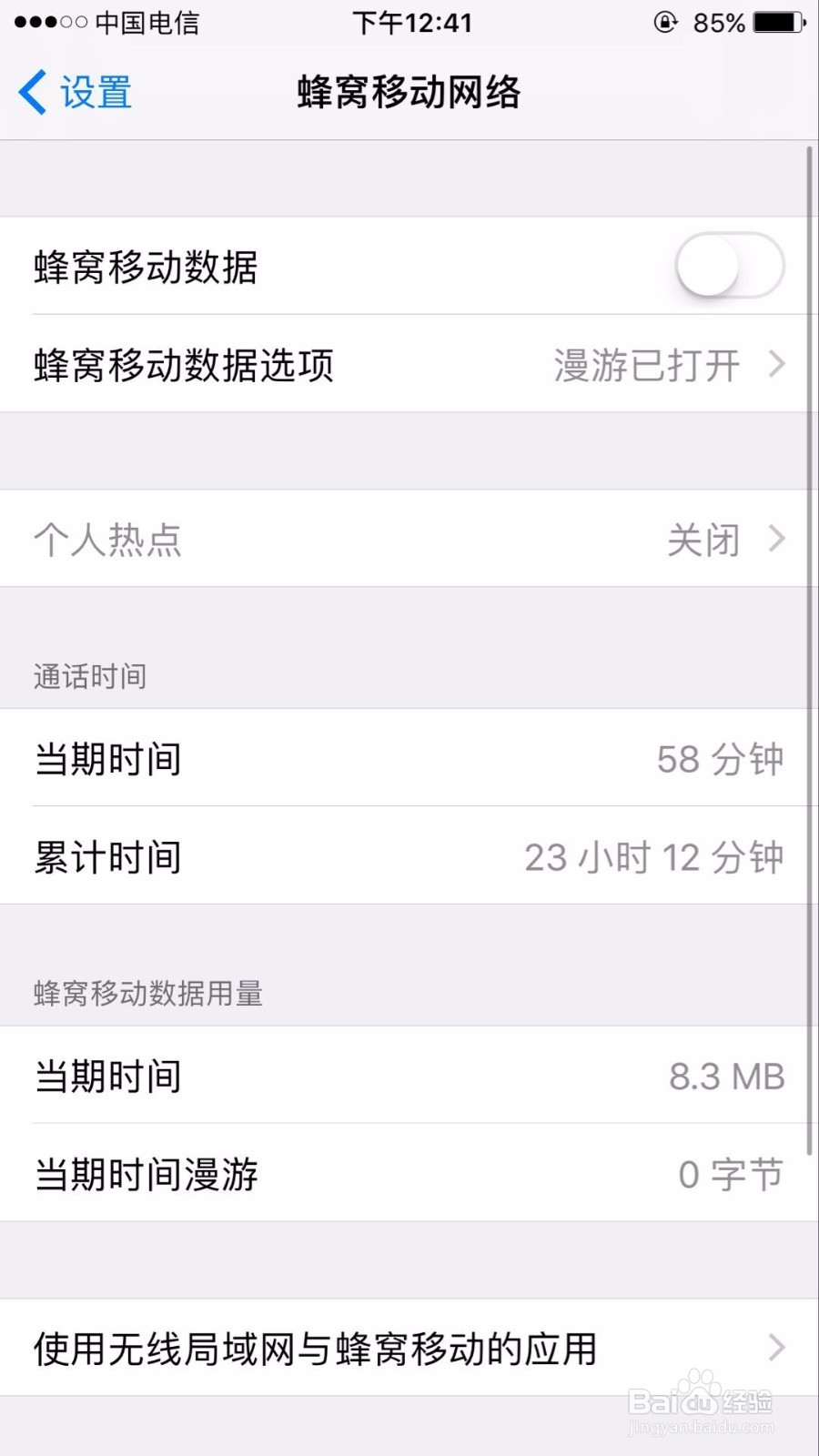
Task: Select the 累计时间 23小时12分钟 row
Action: pyautogui.click(x=409, y=855)
